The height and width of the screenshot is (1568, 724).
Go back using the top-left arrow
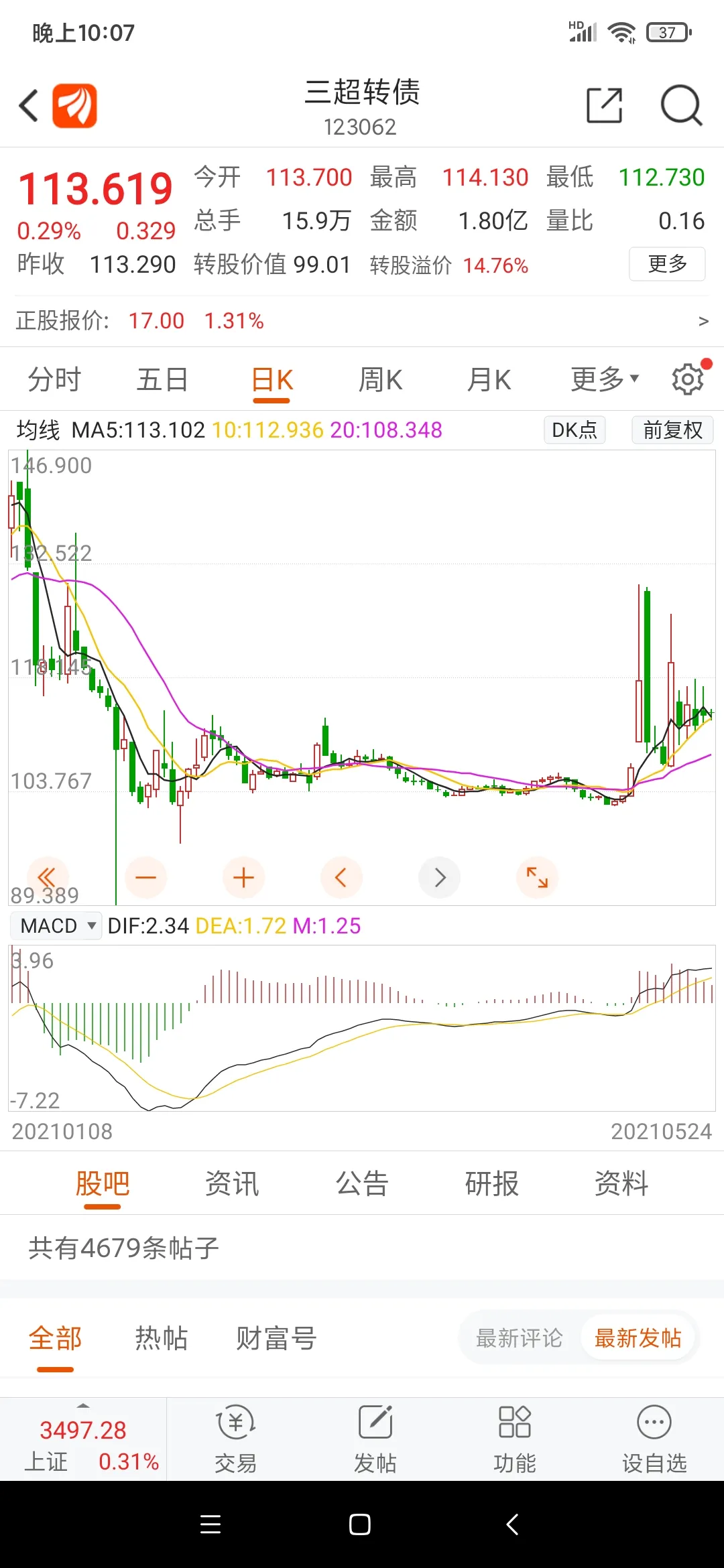(x=28, y=106)
